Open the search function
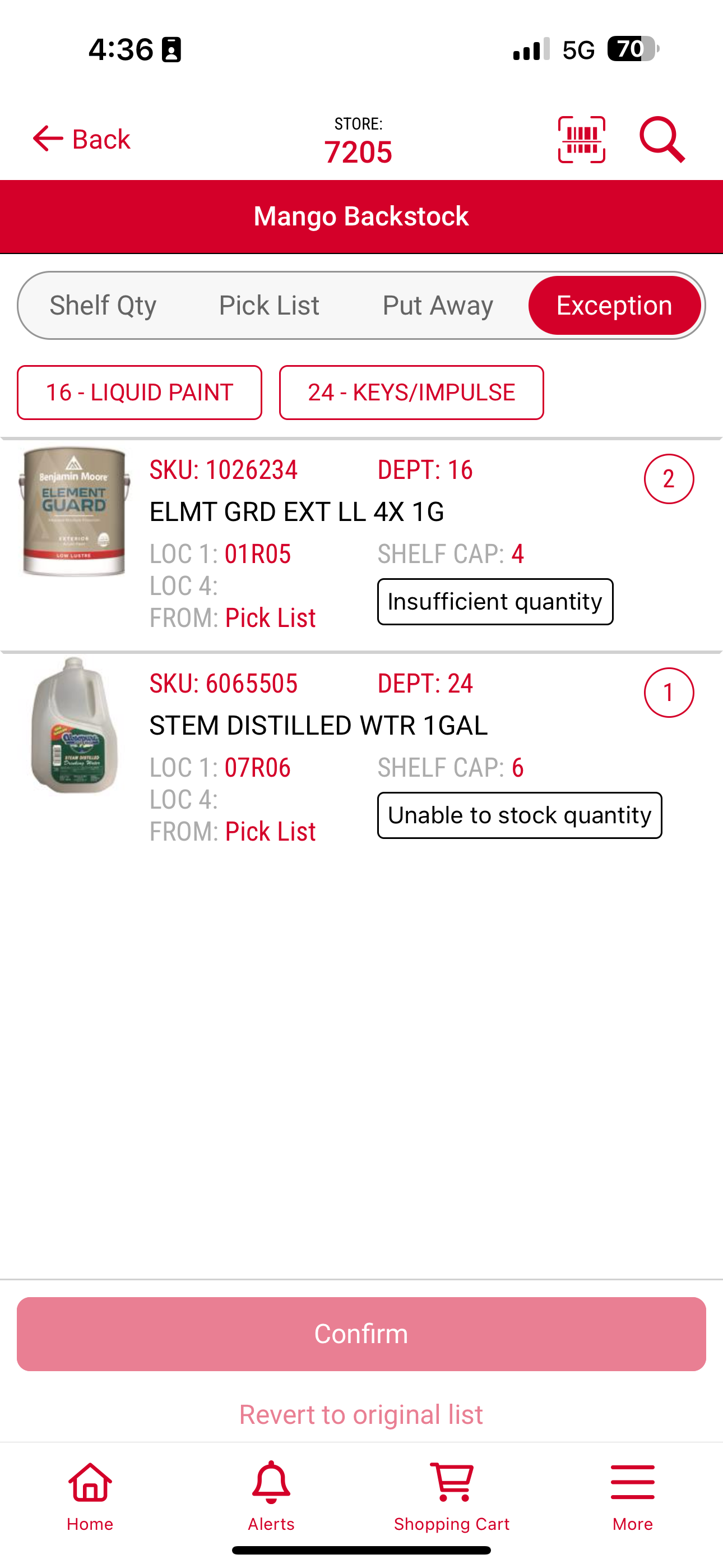Screen dimensions: 723x1568 [x=662, y=139]
